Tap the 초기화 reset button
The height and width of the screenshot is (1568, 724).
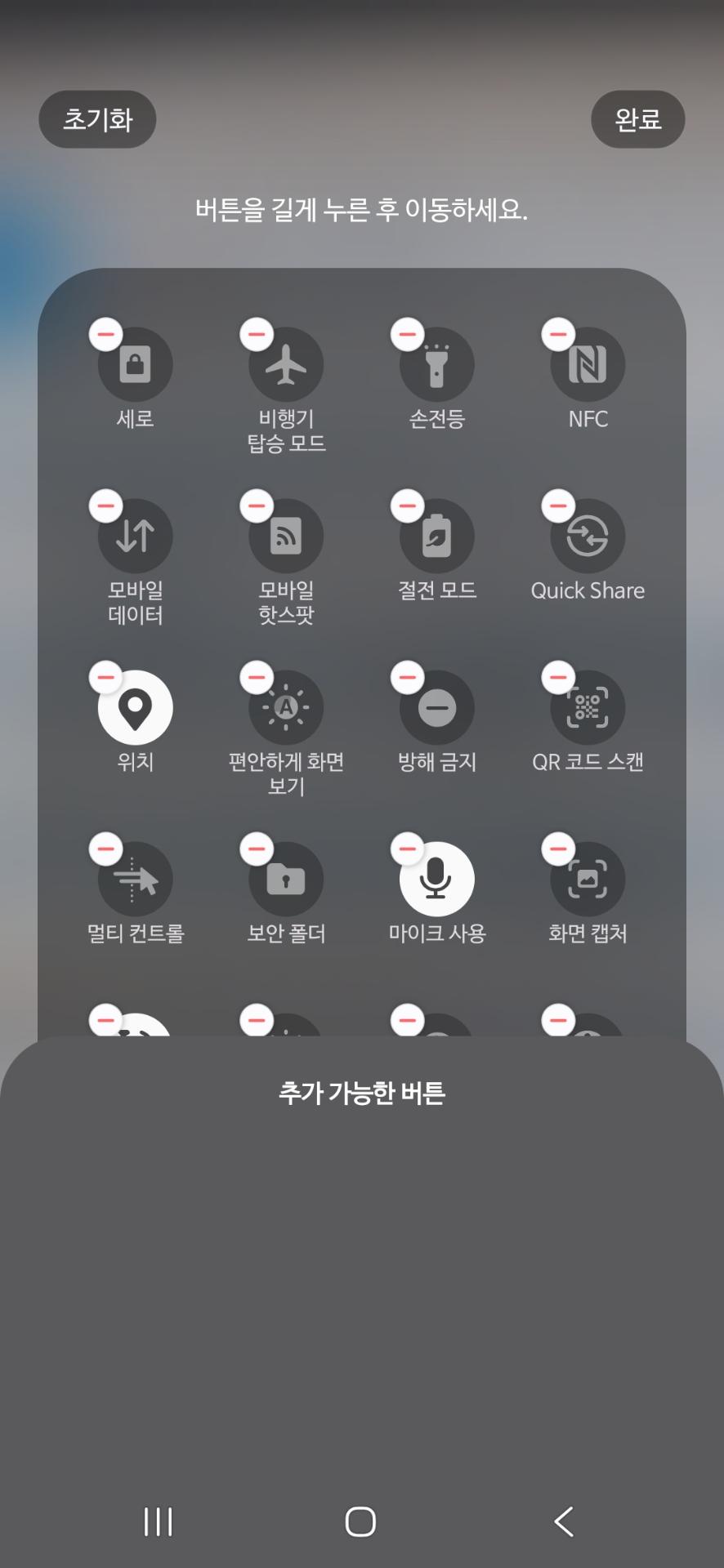click(97, 119)
